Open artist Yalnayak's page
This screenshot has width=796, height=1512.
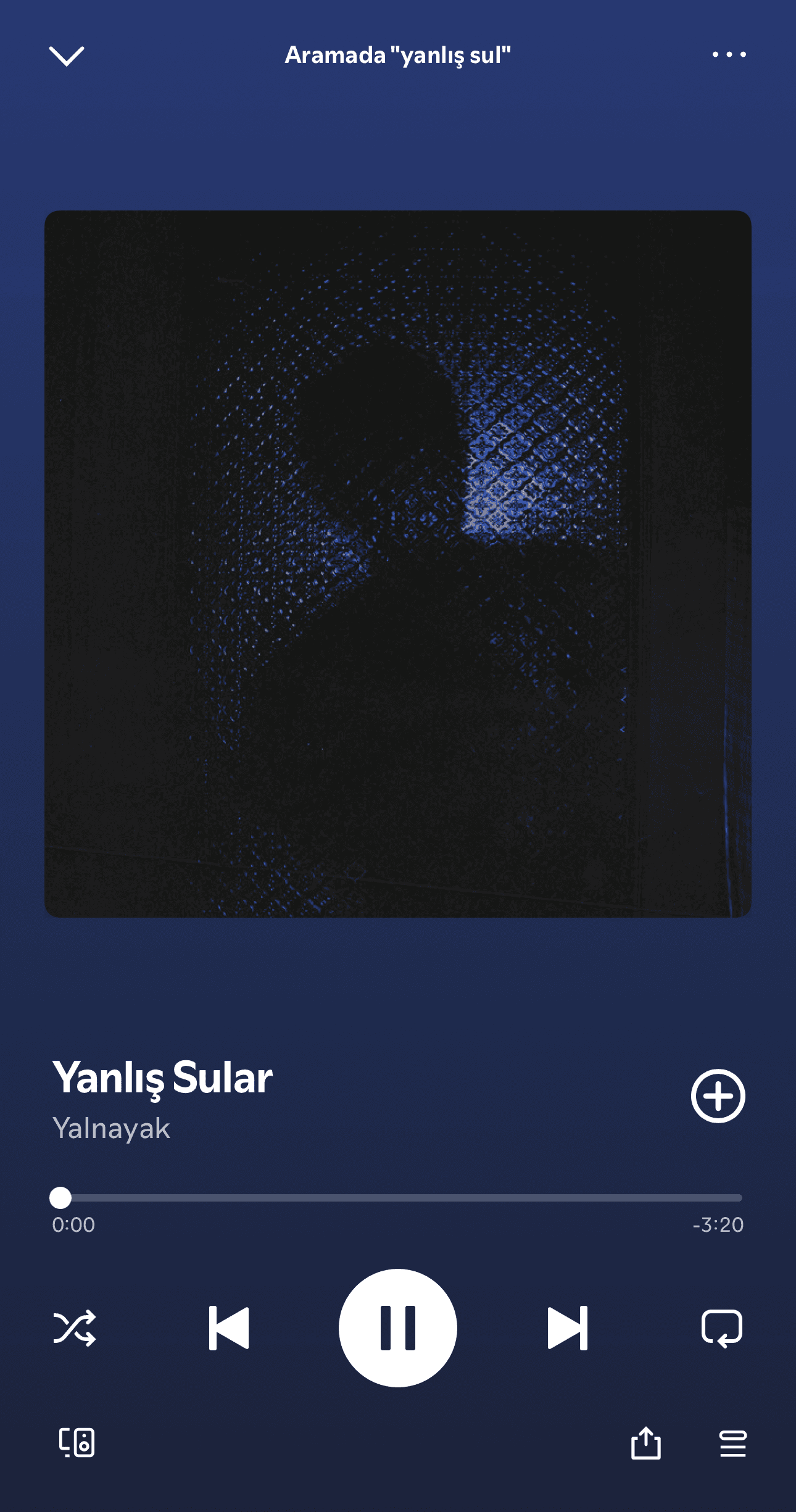(x=111, y=1128)
